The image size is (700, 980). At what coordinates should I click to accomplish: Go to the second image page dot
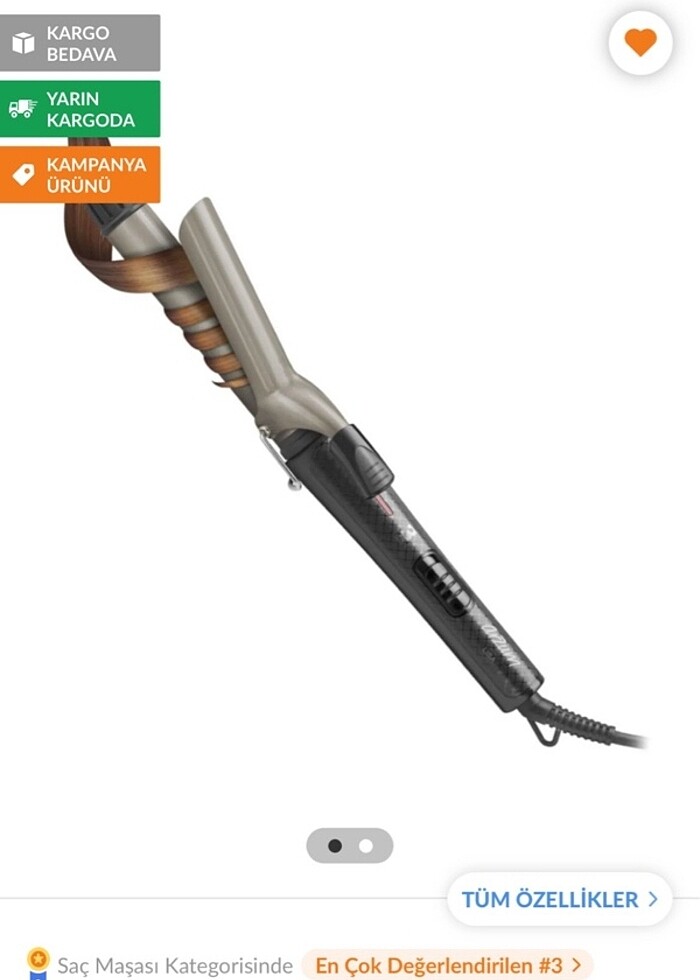[x=366, y=846]
